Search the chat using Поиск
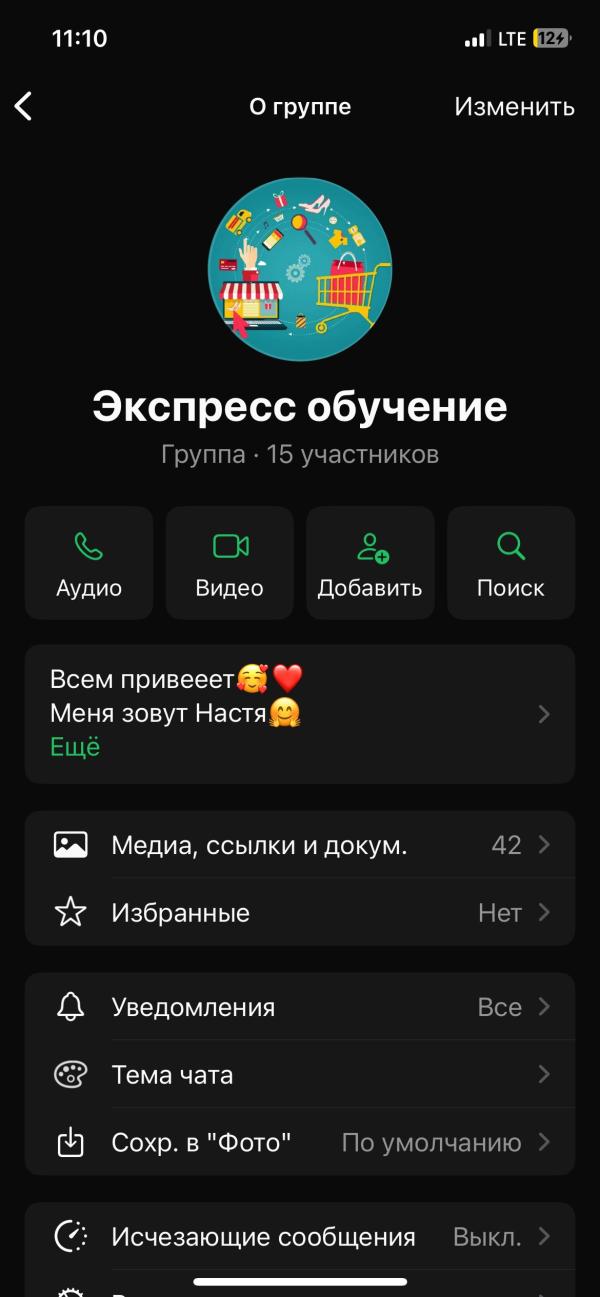 click(x=511, y=563)
